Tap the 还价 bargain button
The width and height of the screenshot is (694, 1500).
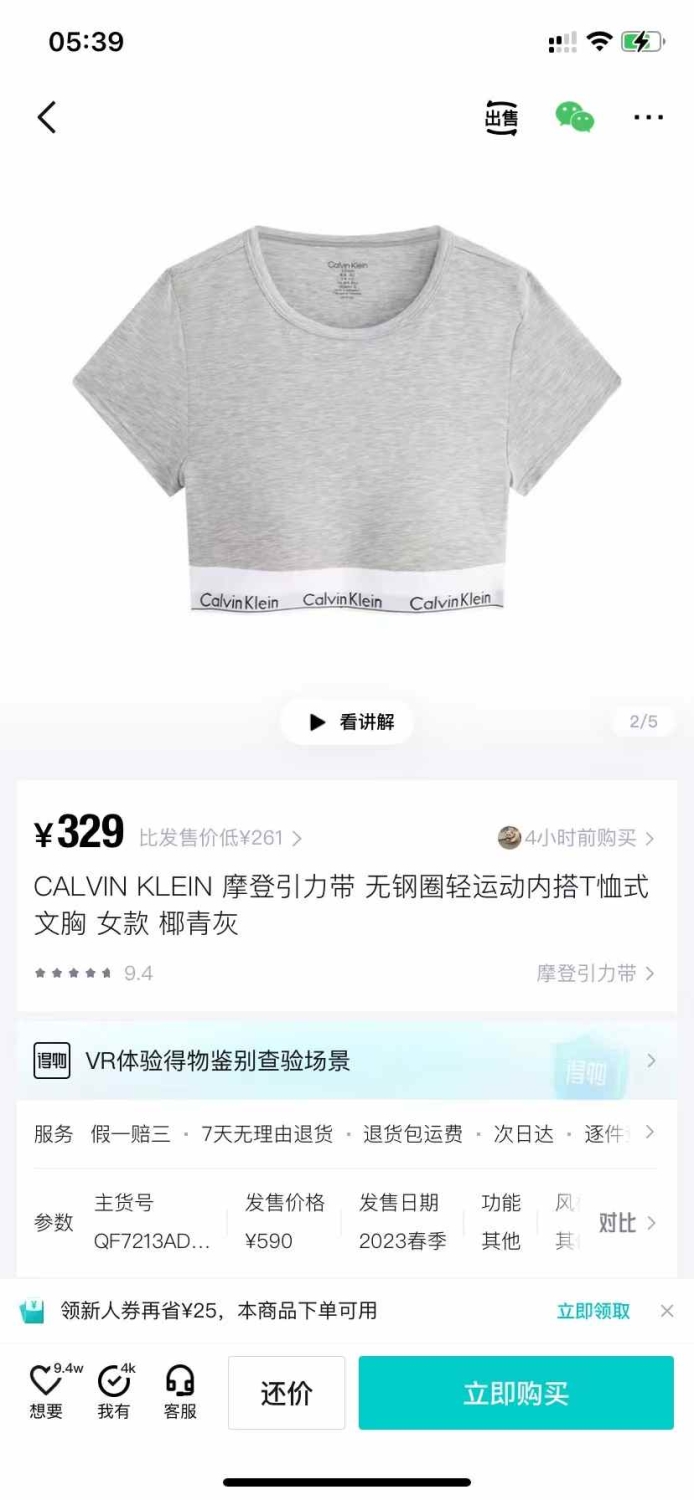tap(287, 1393)
